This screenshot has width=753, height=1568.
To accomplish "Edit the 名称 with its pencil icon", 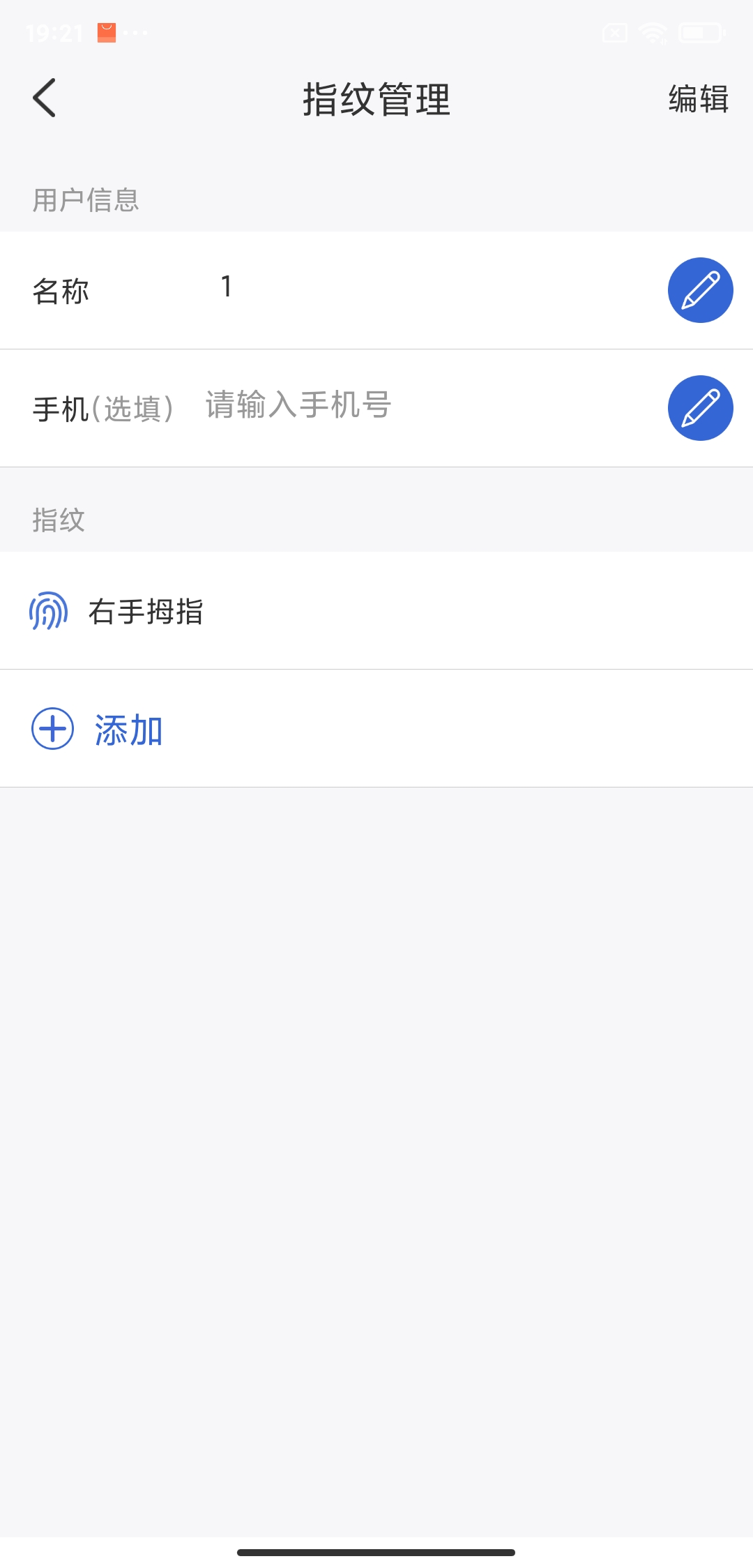I will [x=700, y=290].
